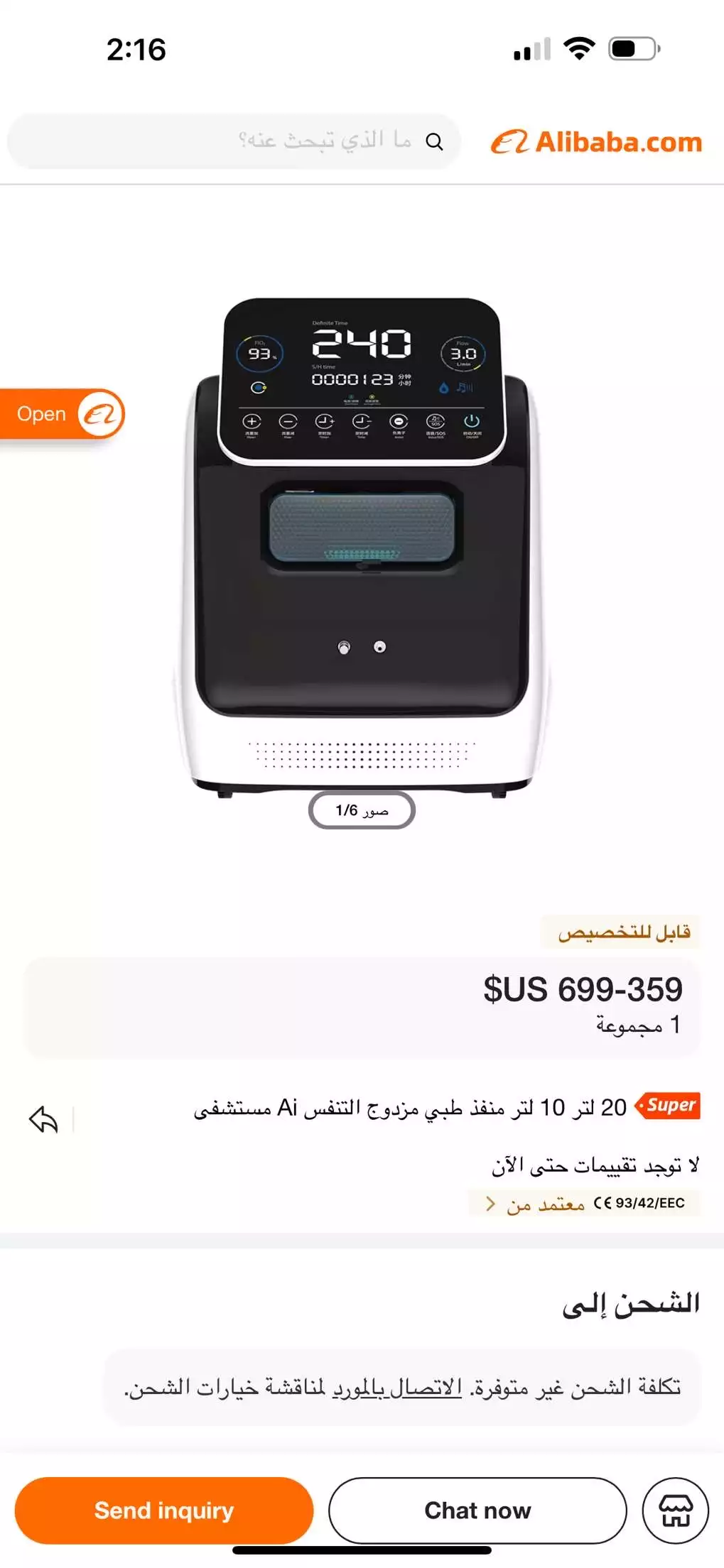
Task: Tap inside the search input field
Action: pos(234,141)
